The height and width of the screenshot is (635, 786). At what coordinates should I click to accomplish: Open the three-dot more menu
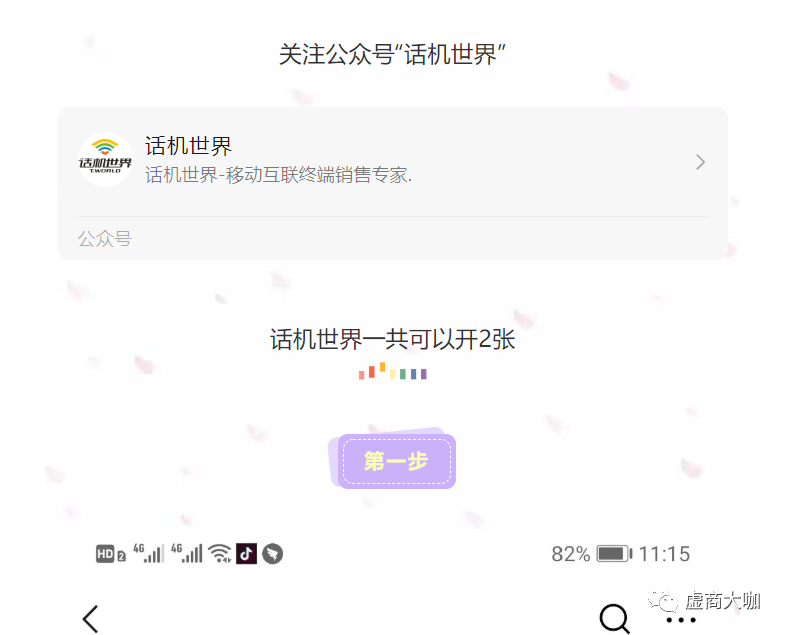point(680,620)
